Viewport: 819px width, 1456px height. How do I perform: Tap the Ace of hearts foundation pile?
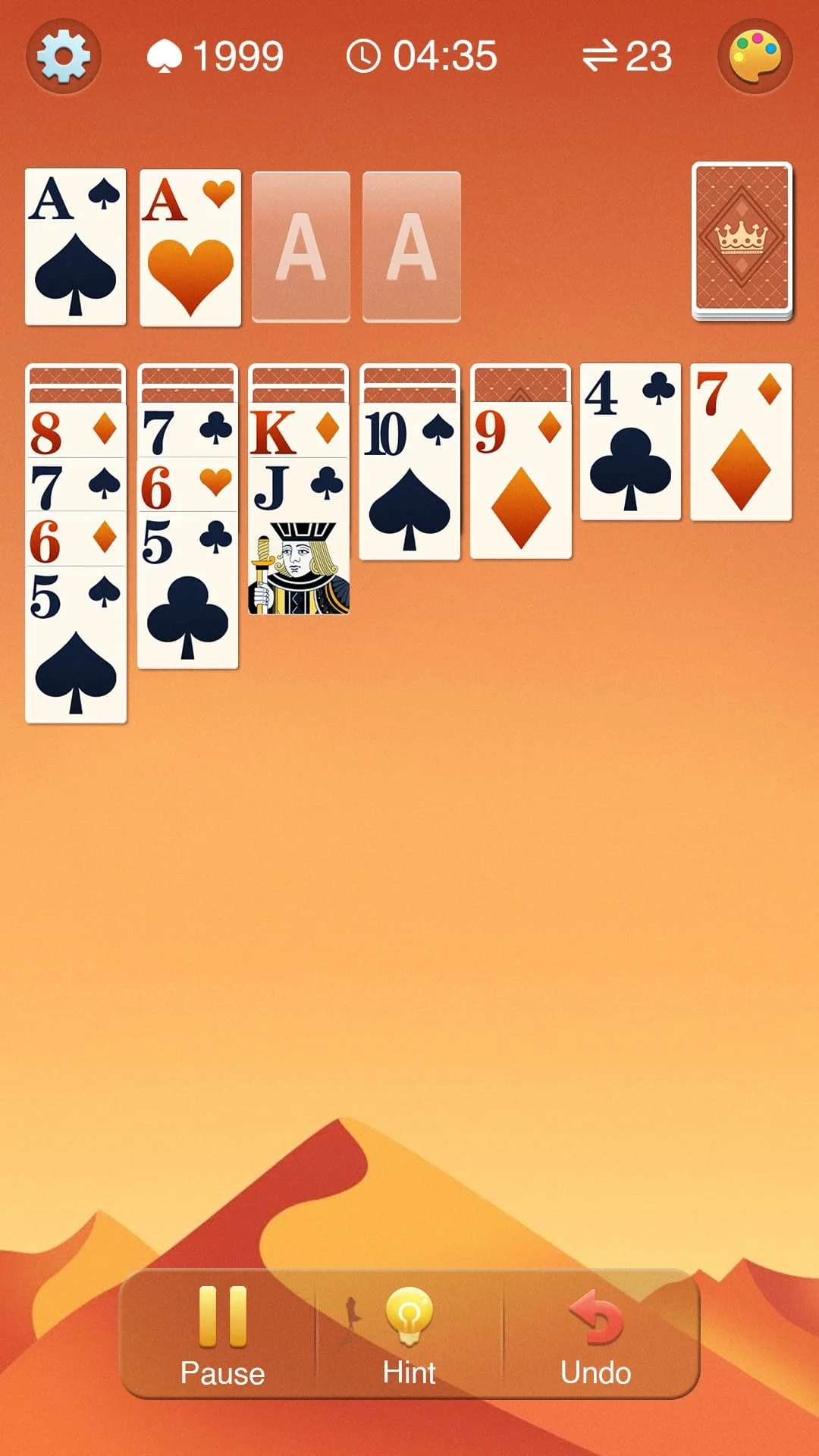pos(190,247)
